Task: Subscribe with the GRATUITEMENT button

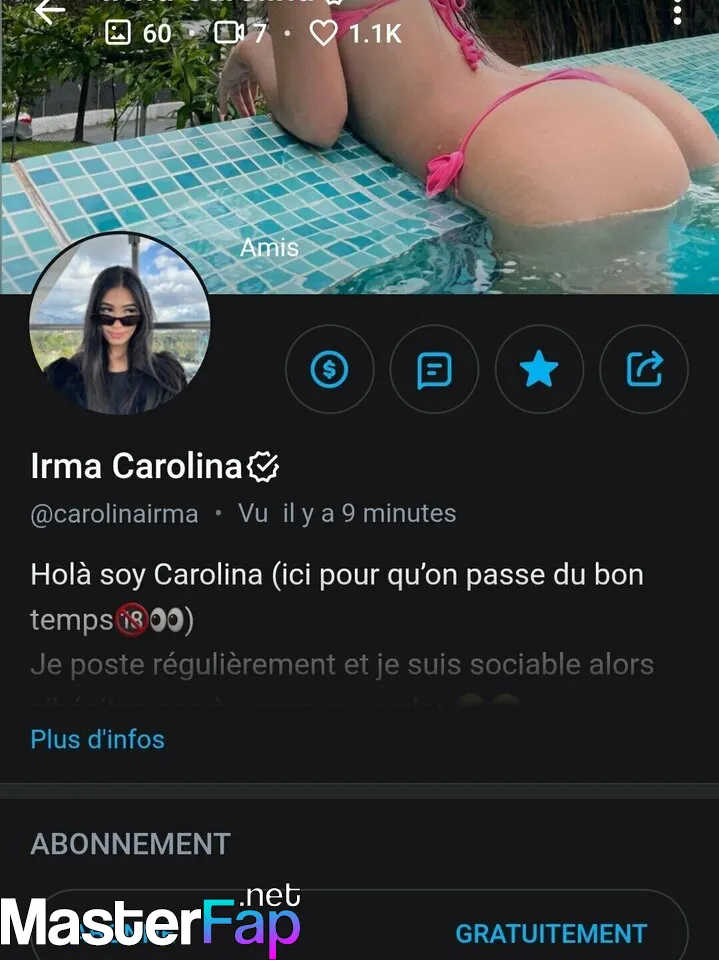Action: (x=550, y=933)
